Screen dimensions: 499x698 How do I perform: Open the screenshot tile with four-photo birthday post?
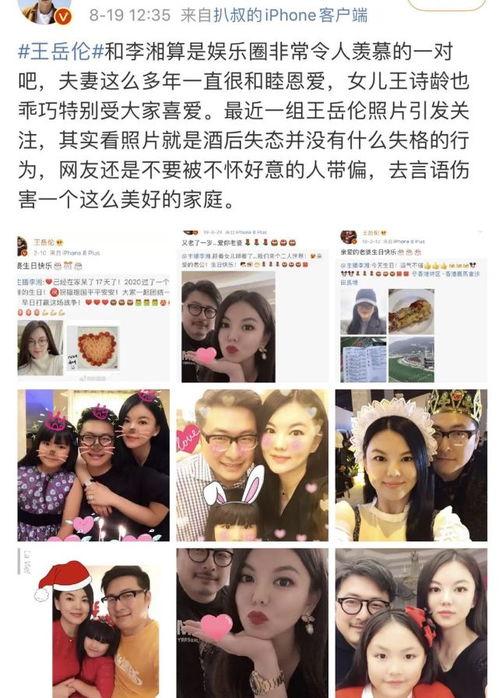point(411,306)
